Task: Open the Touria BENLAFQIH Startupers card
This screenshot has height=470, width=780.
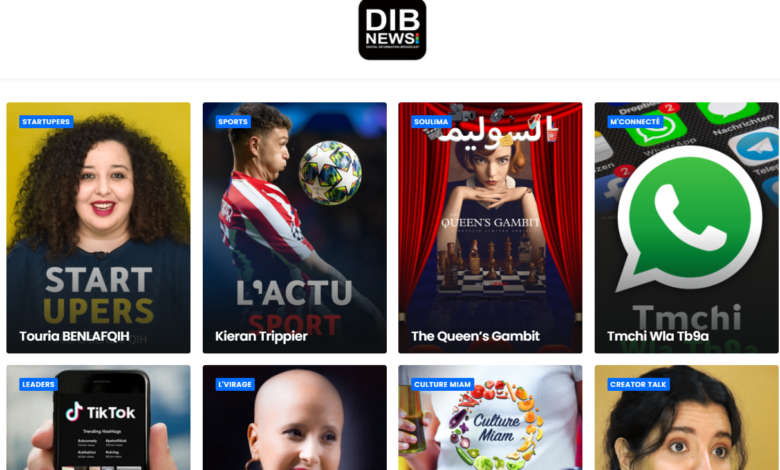Action: click(98, 227)
